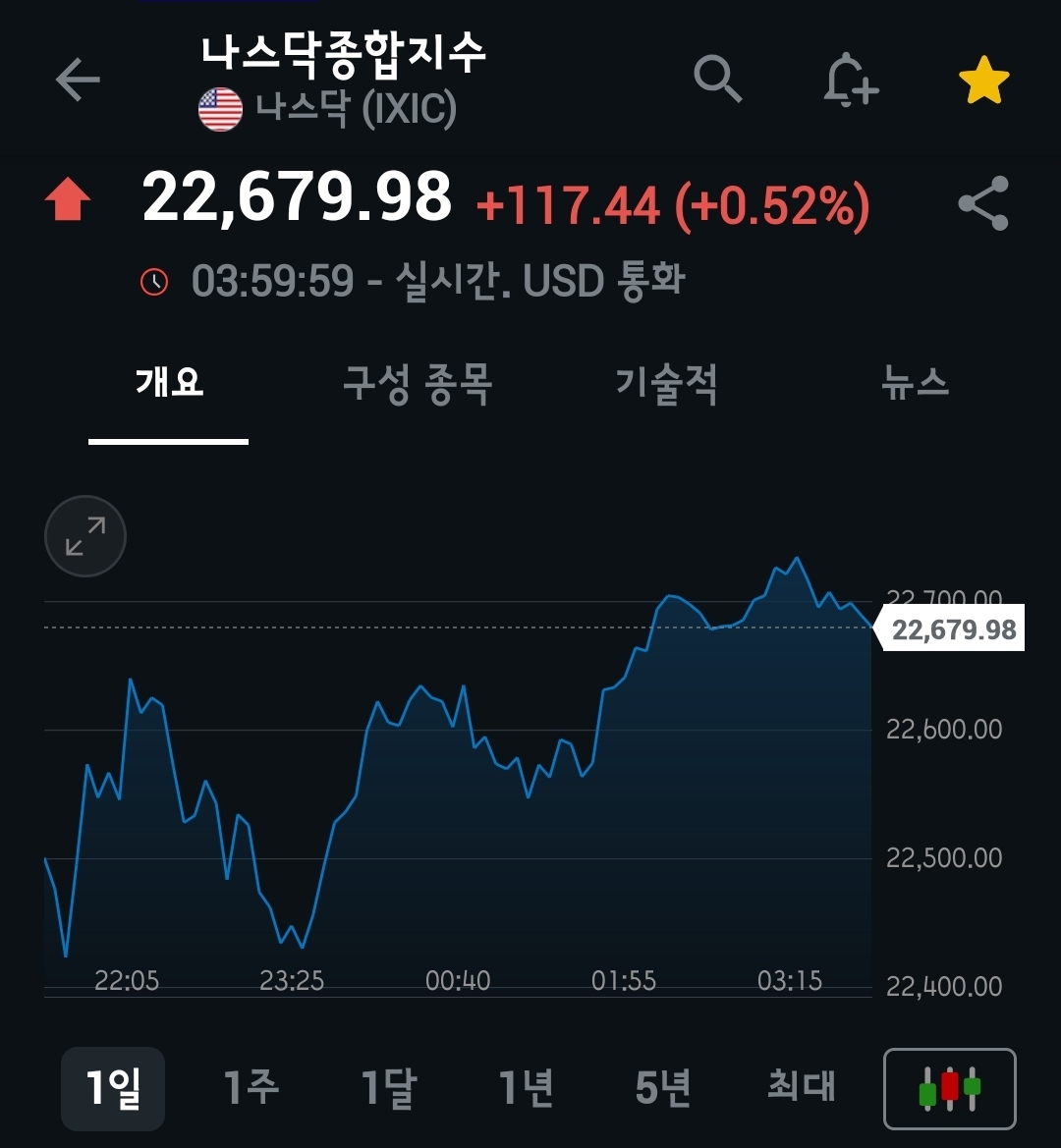This screenshot has height=1148, width=1061.
Task: Add a price alert with the bell icon
Action: tap(850, 81)
